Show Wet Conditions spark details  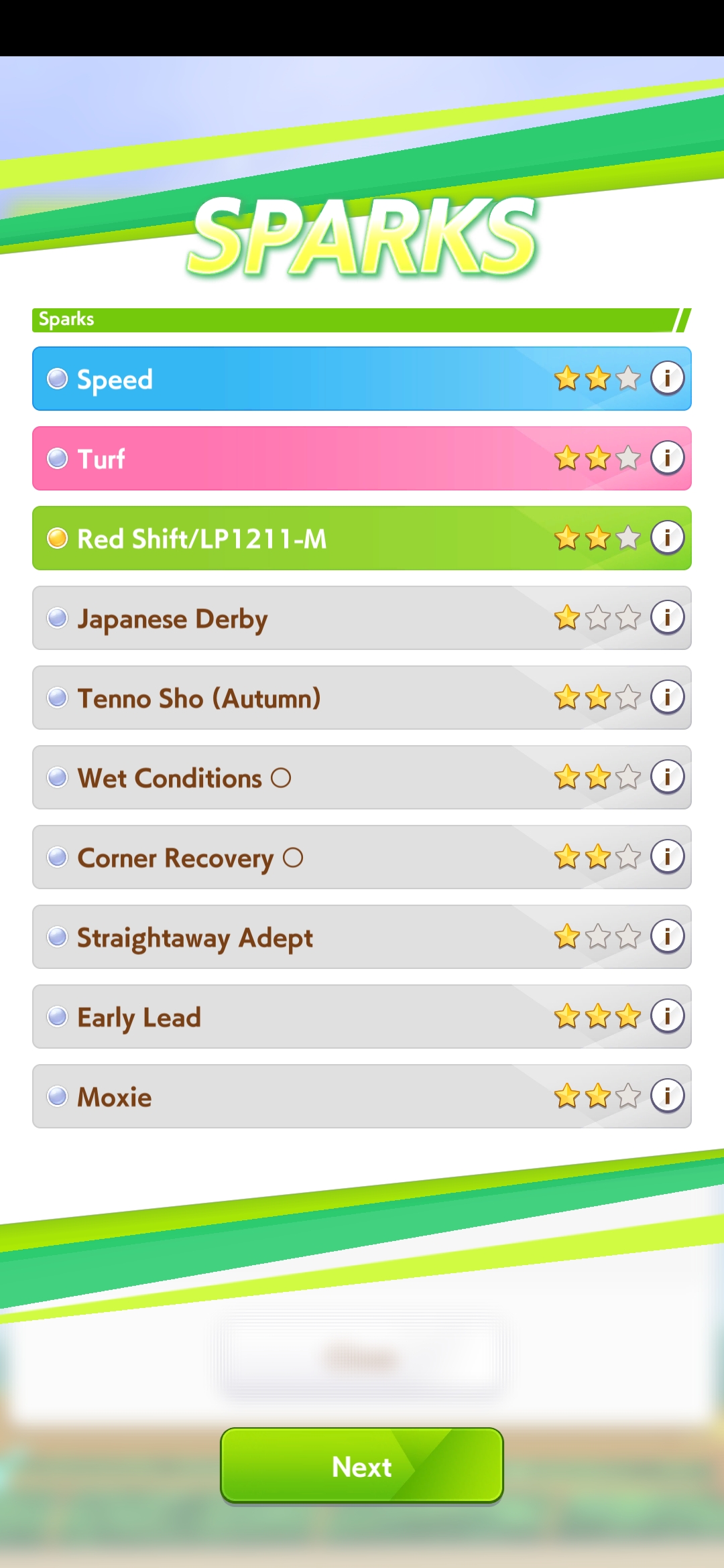coord(667,777)
